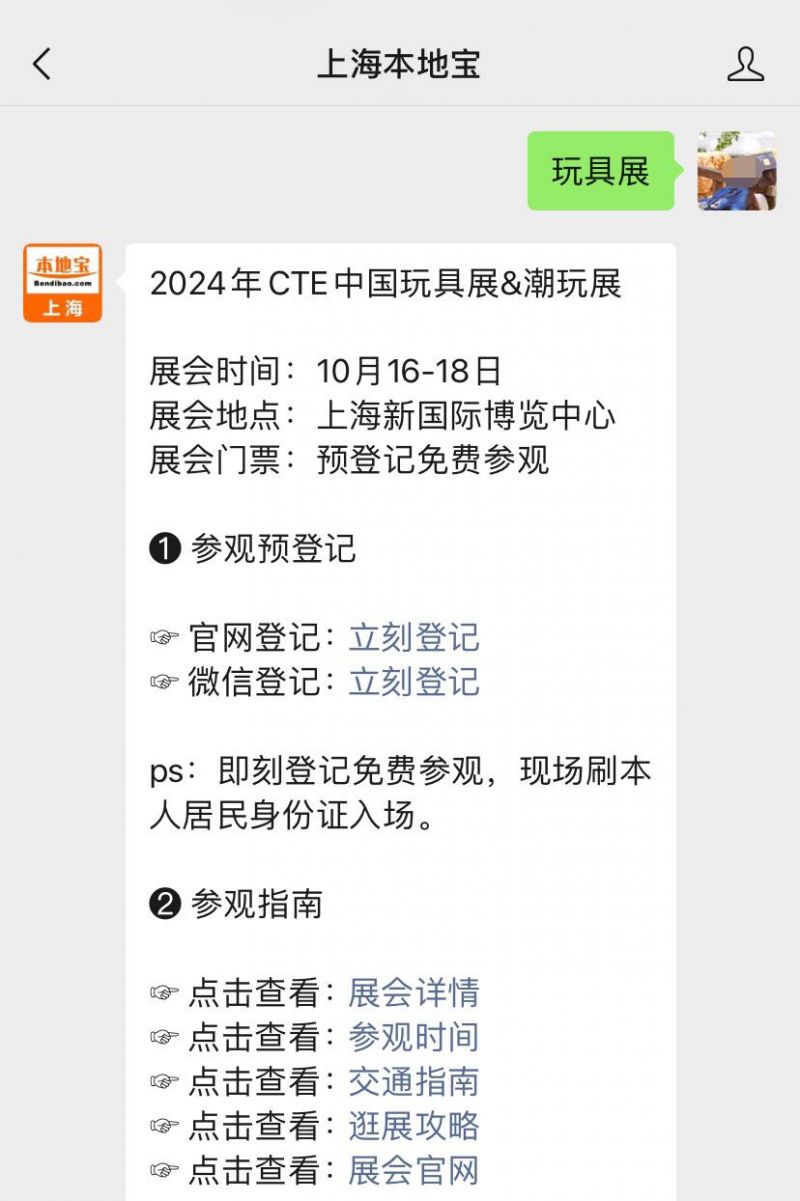800x1201 pixels.
Task: Tap your avatar beside the 玩具展 message
Action: [x=737, y=172]
